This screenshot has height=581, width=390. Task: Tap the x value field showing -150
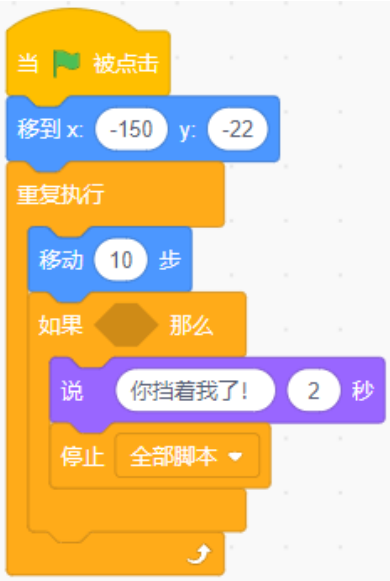[x=131, y=129]
